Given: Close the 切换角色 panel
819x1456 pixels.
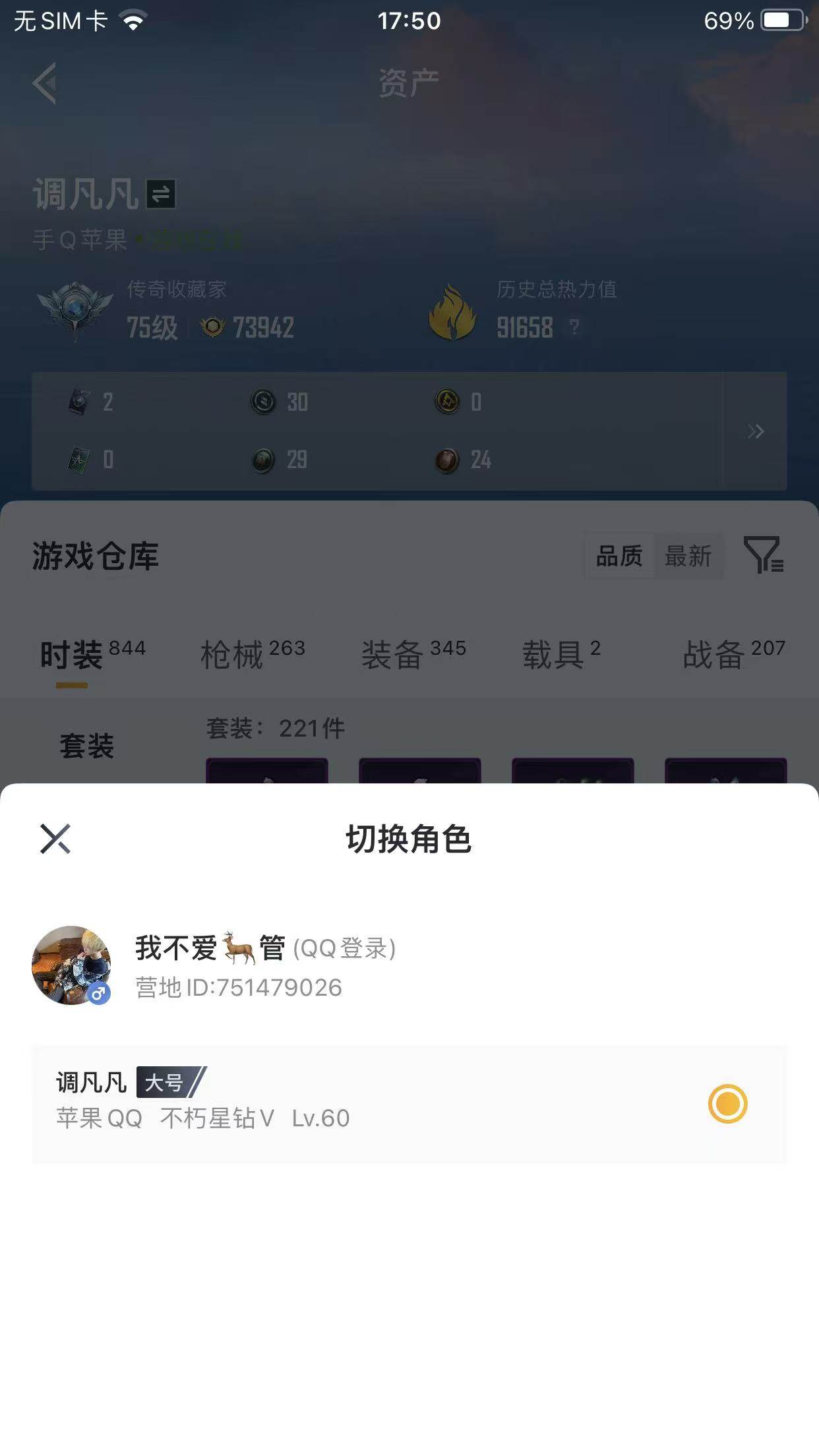Looking at the screenshot, I should coord(55,840).
